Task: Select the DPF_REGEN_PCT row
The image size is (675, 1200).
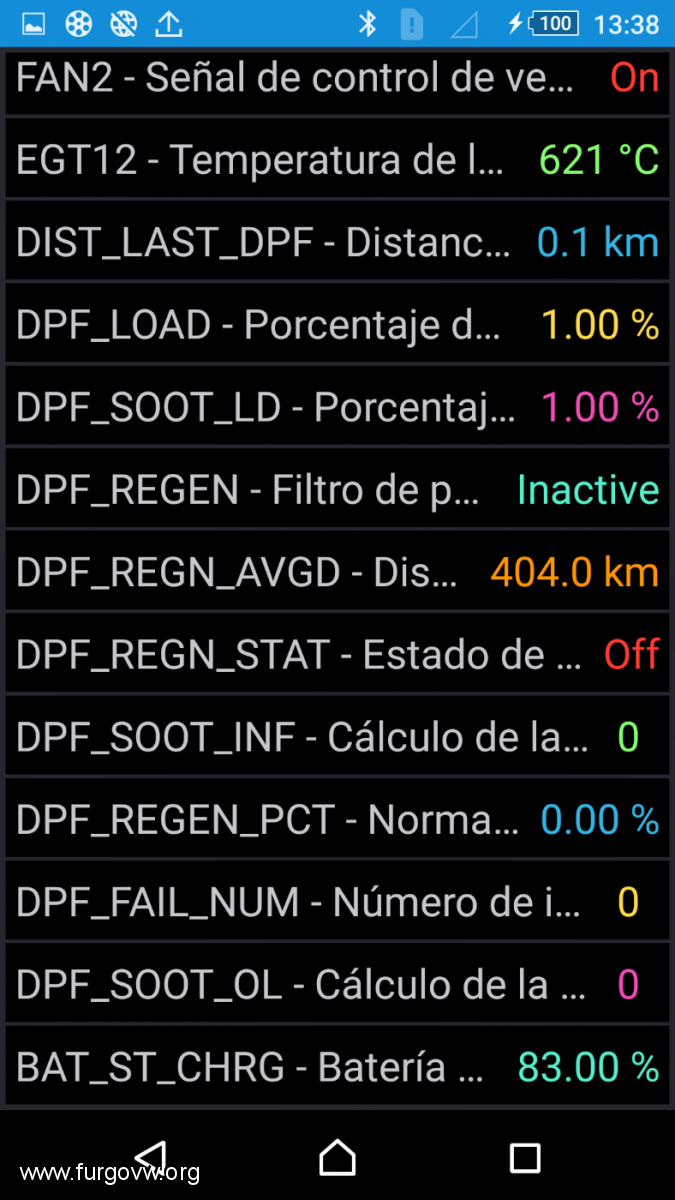Action: pos(337,820)
